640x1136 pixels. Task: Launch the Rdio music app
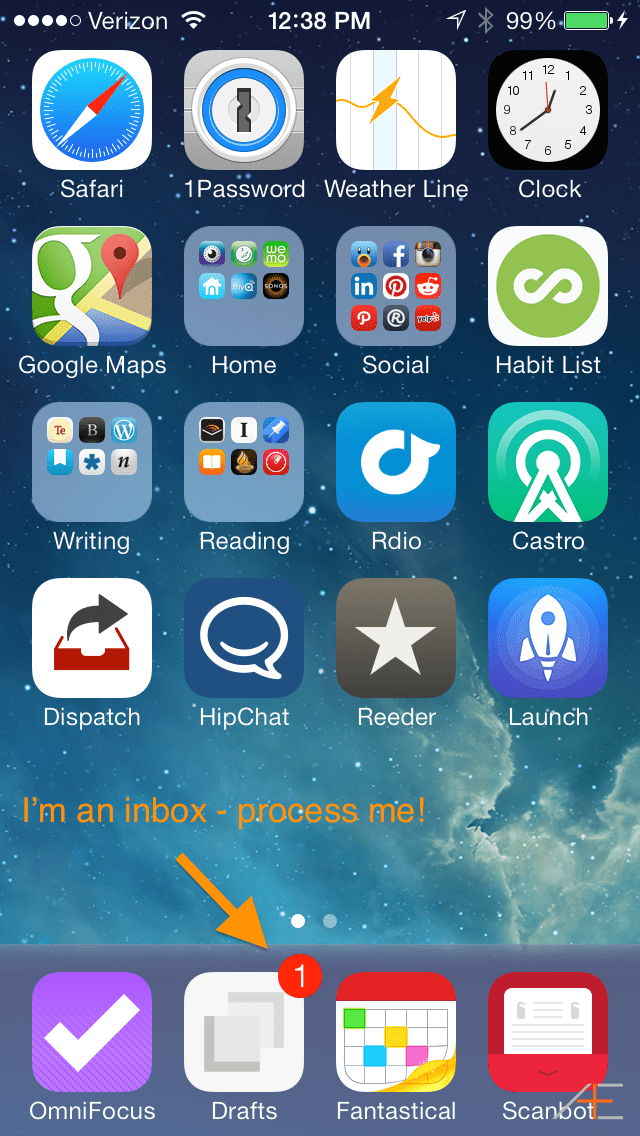tap(396, 462)
